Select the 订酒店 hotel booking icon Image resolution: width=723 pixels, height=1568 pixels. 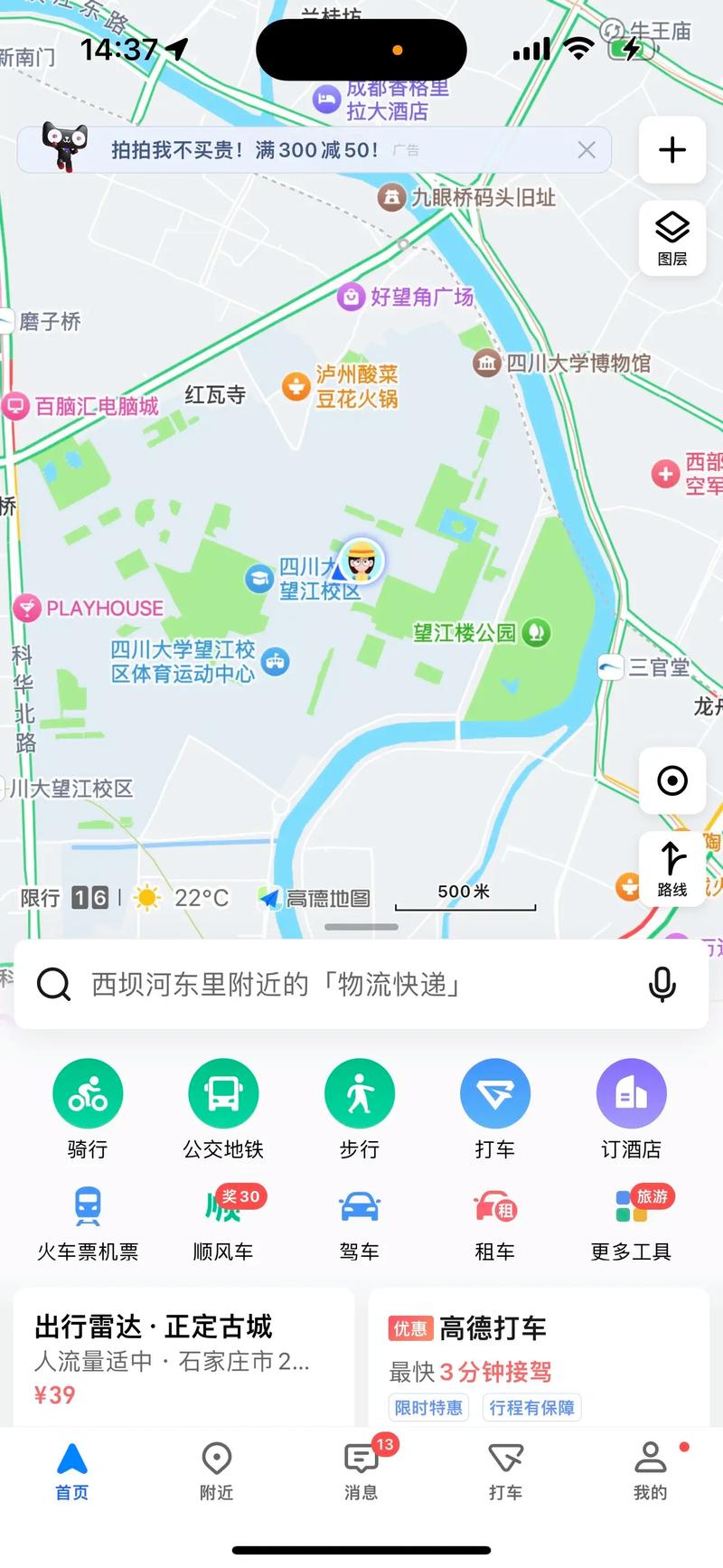point(631,1092)
